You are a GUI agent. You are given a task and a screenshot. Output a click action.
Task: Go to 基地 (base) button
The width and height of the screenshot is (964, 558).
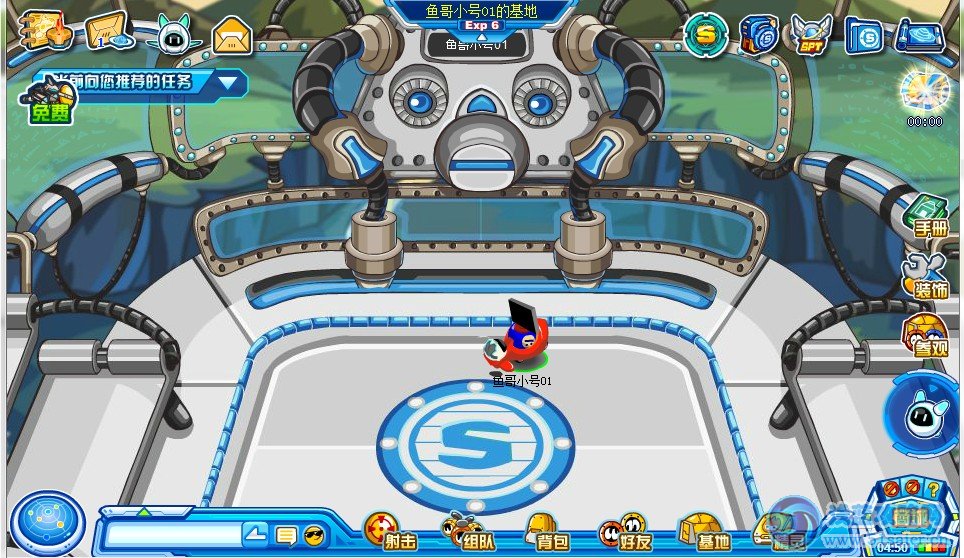[704, 531]
